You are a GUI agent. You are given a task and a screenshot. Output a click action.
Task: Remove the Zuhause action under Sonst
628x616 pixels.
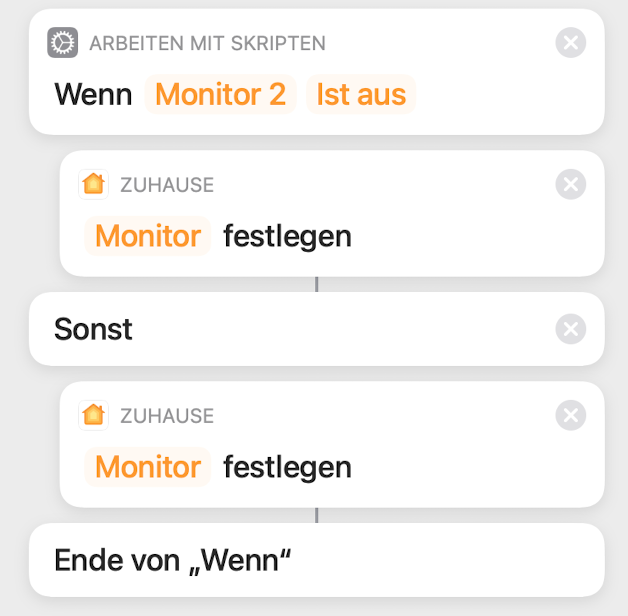[570, 416]
